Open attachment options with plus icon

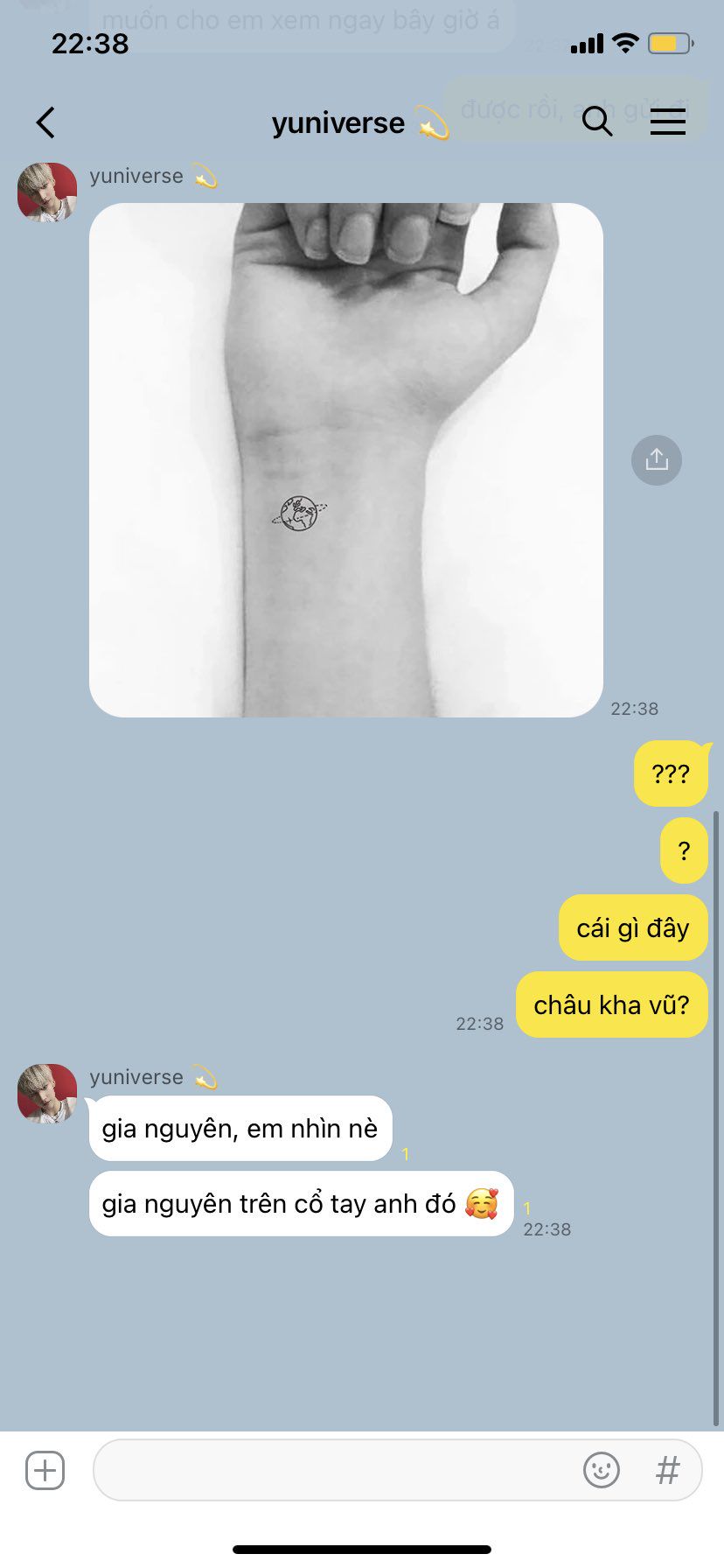pyautogui.click(x=45, y=1470)
